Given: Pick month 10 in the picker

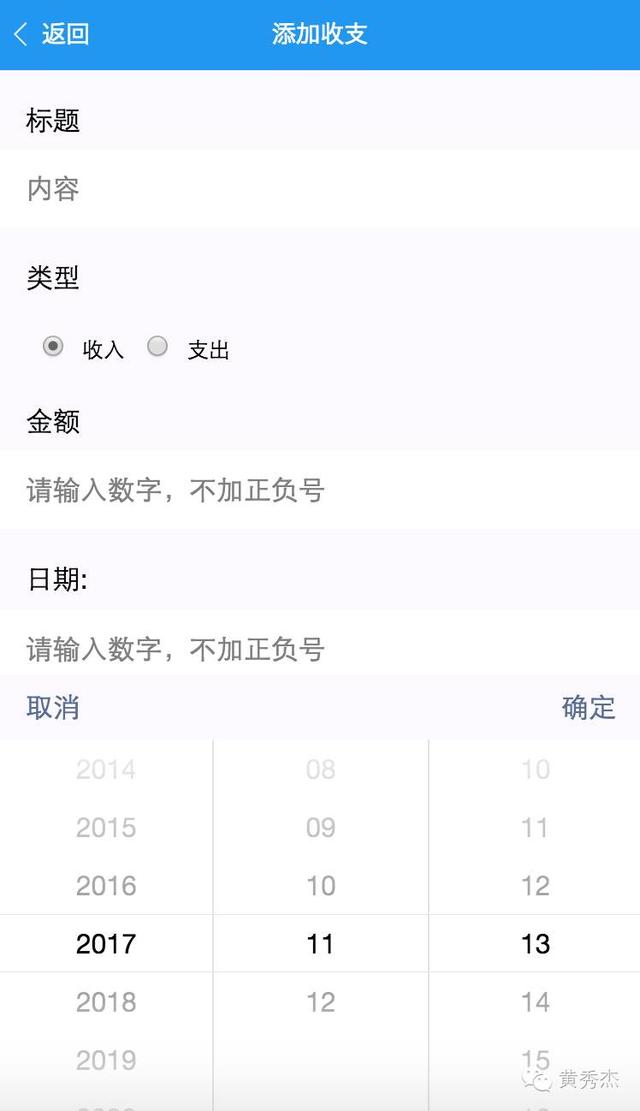Looking at the screenshot, I should click(x=320, y=886).
